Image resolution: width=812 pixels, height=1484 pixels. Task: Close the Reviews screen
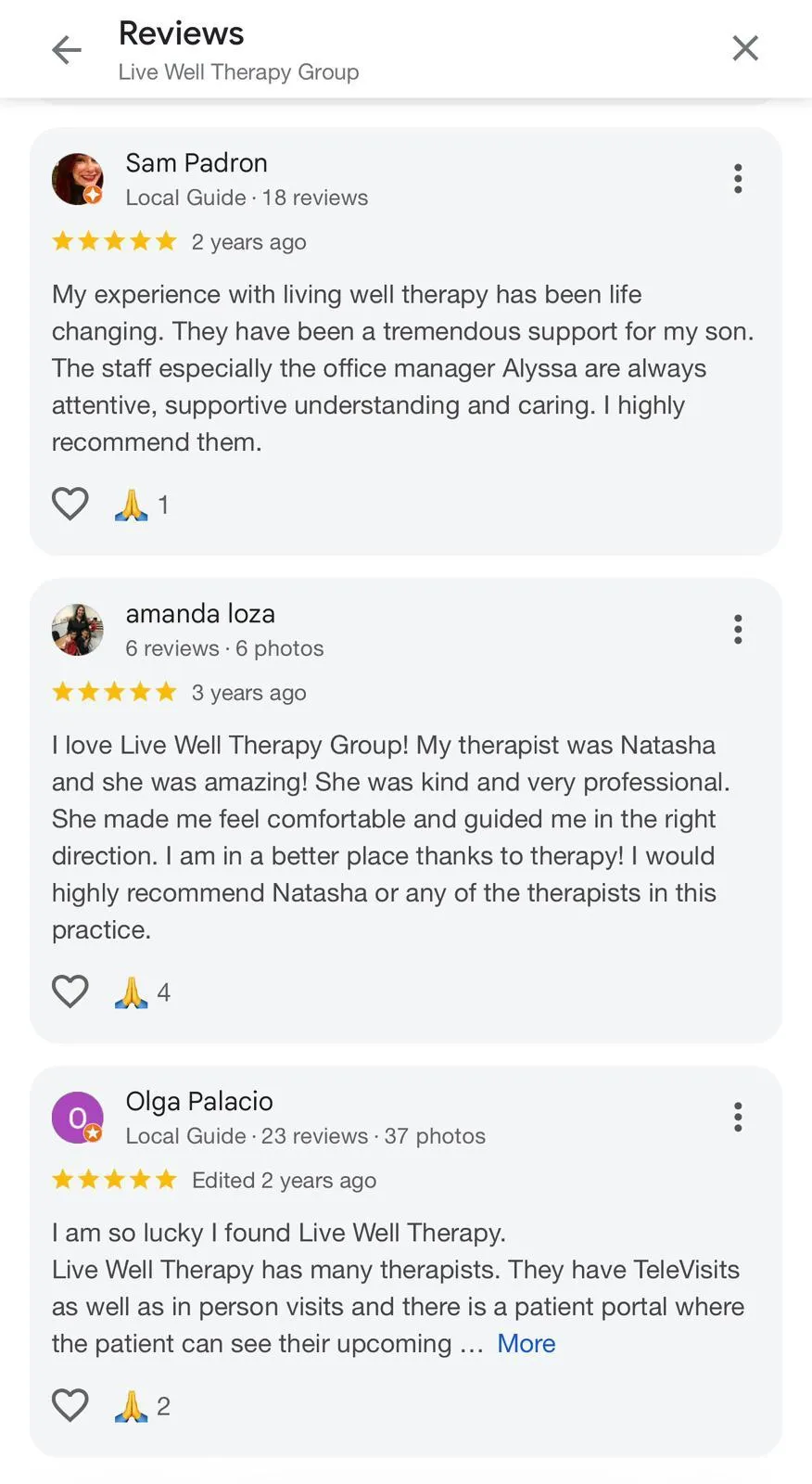745,48
